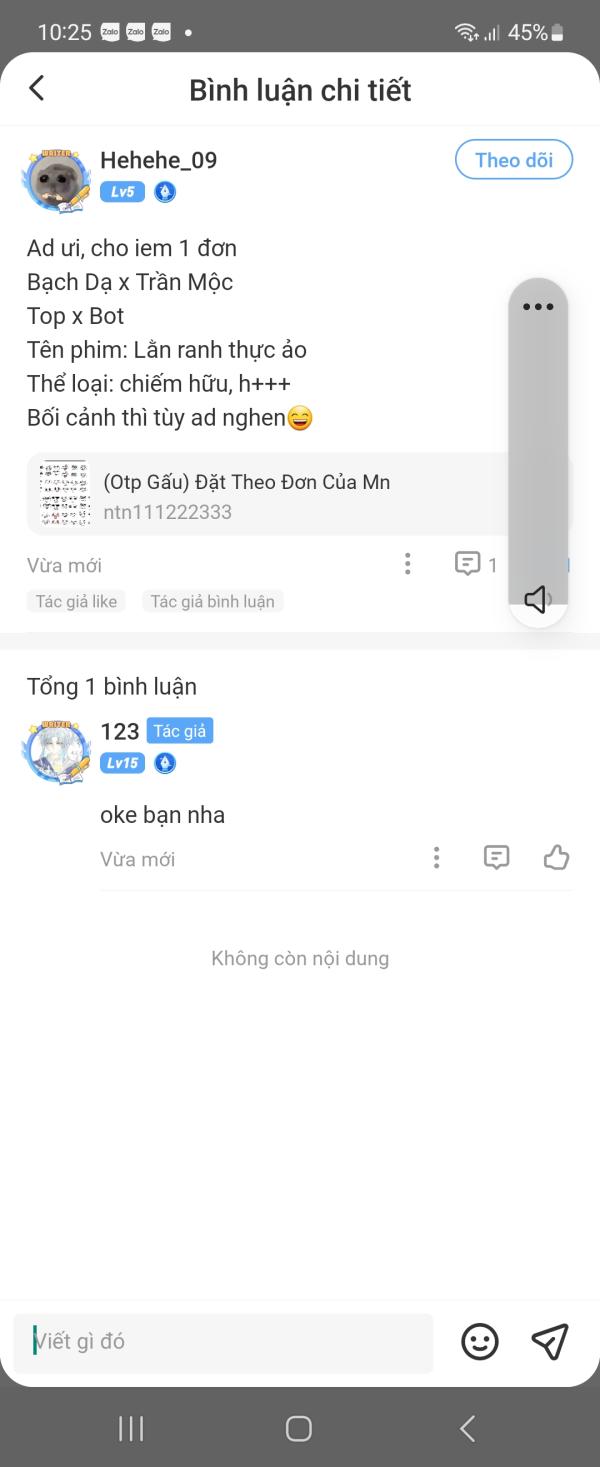Send the comment with the paper plane

(550, 1342)
